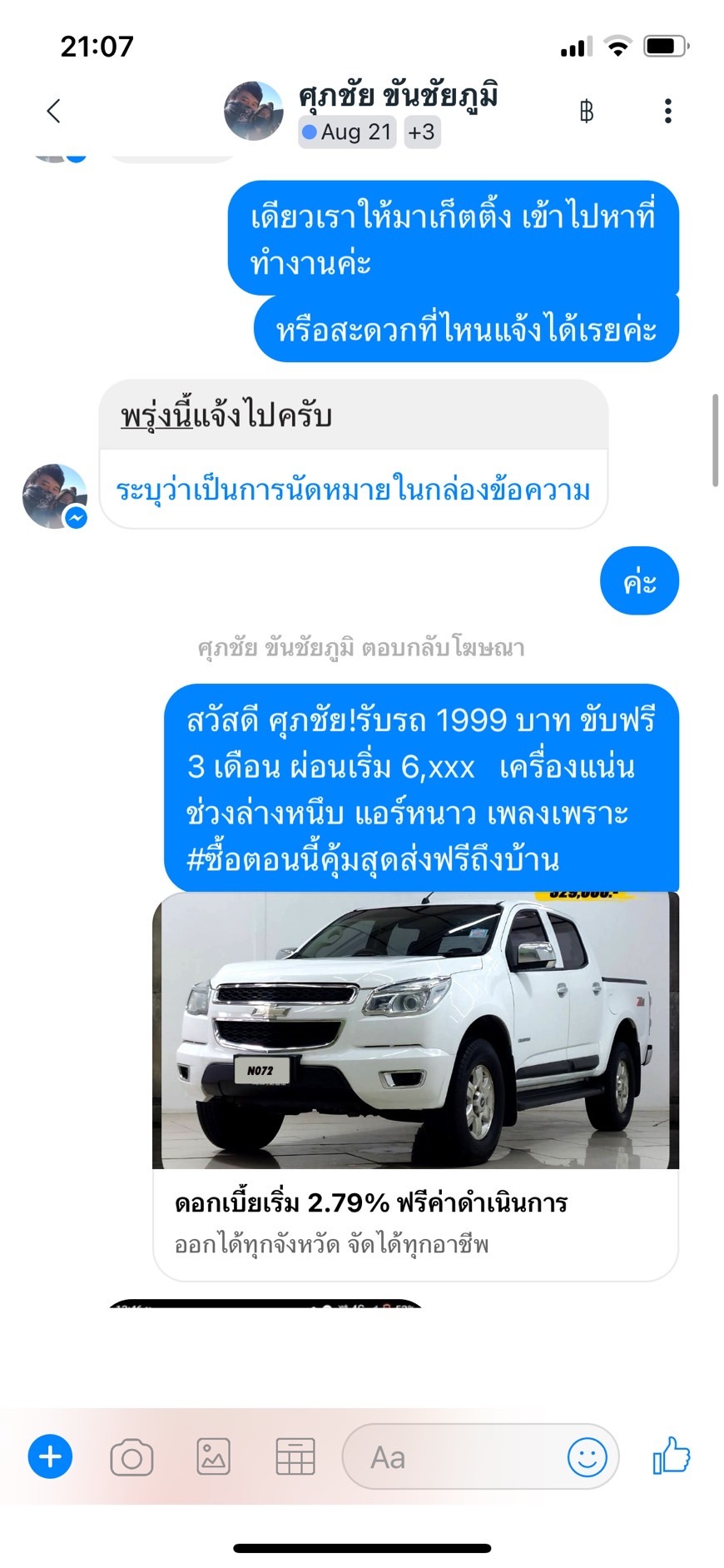Image resolution: width=724 pixels, height=1568 pixels.
Task: Open the saved replies grid icon
Action: (295, 1456)
